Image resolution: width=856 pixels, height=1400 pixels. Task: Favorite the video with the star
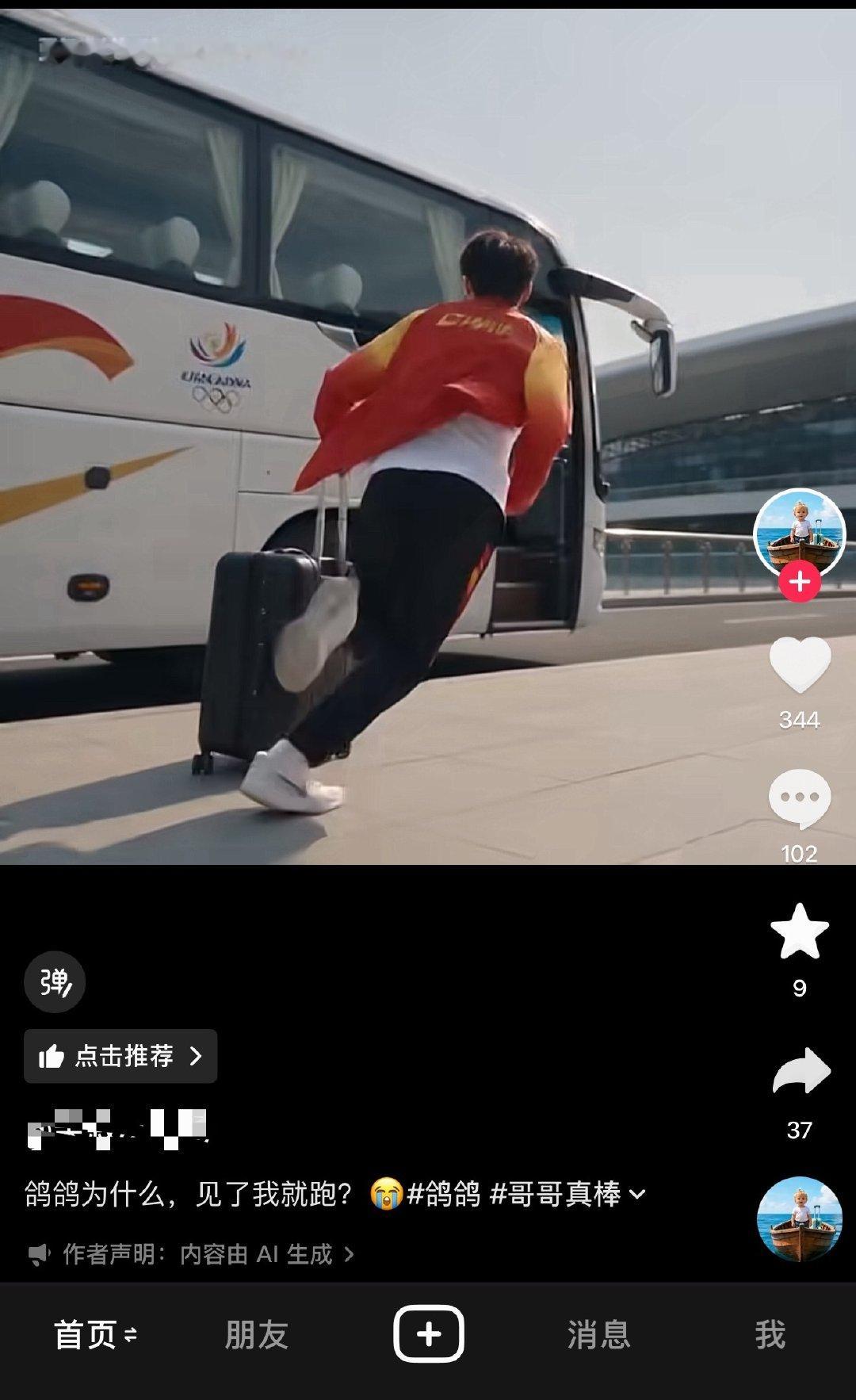point(799,931)
